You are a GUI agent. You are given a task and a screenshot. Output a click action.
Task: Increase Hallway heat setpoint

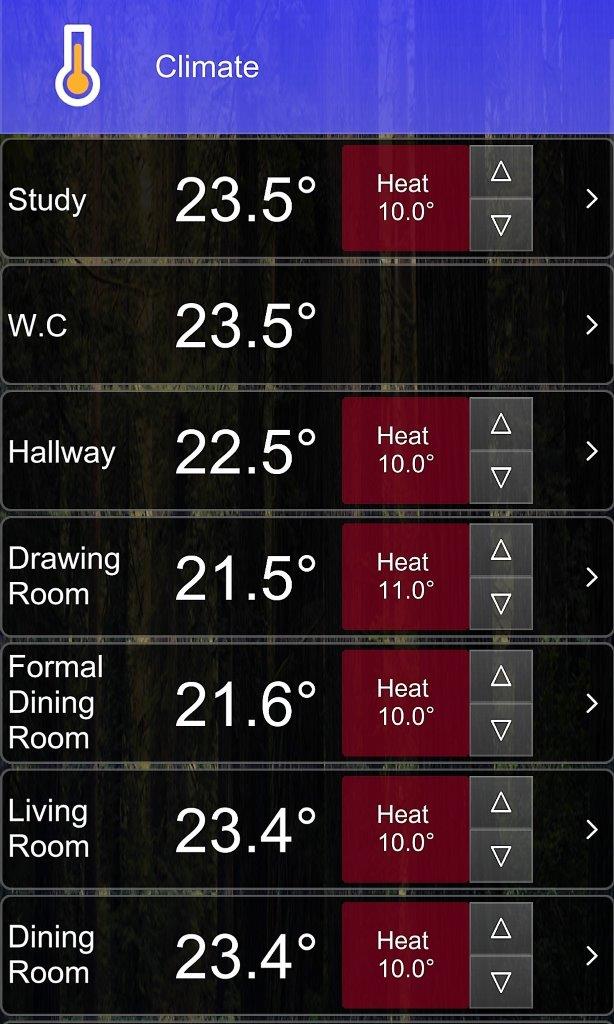(x=501, y=424)
